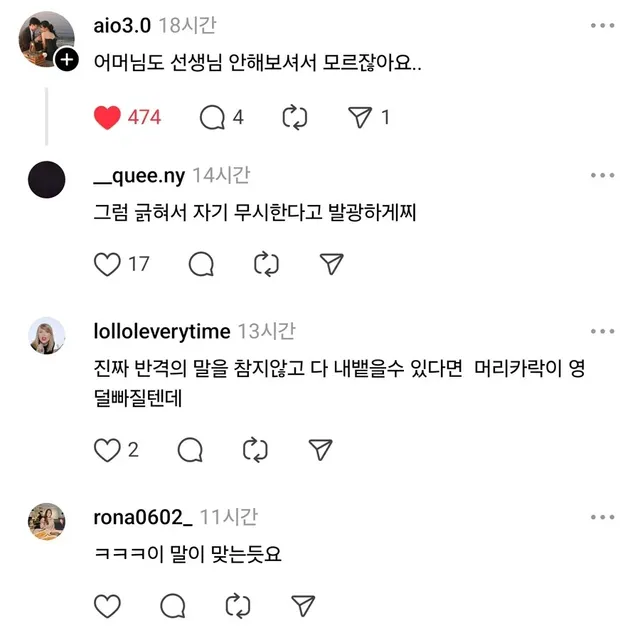
Task: Repost the rona0602_ comment
Action: [x=237, y=605]
